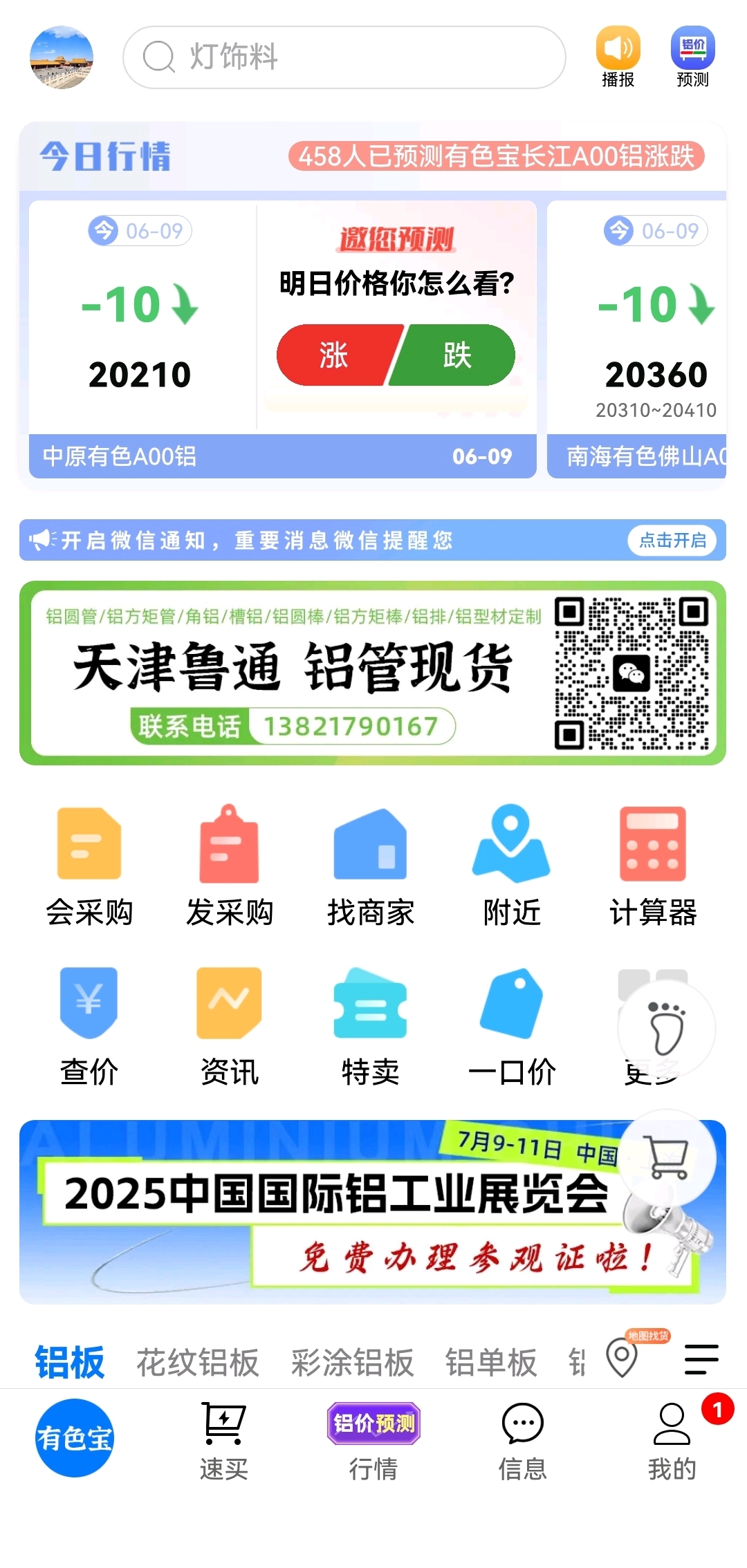Open the 2025中国国际铝工业展览会 banner
This screenshot has width=747, height=1568.
click(x=373, y=1212)
